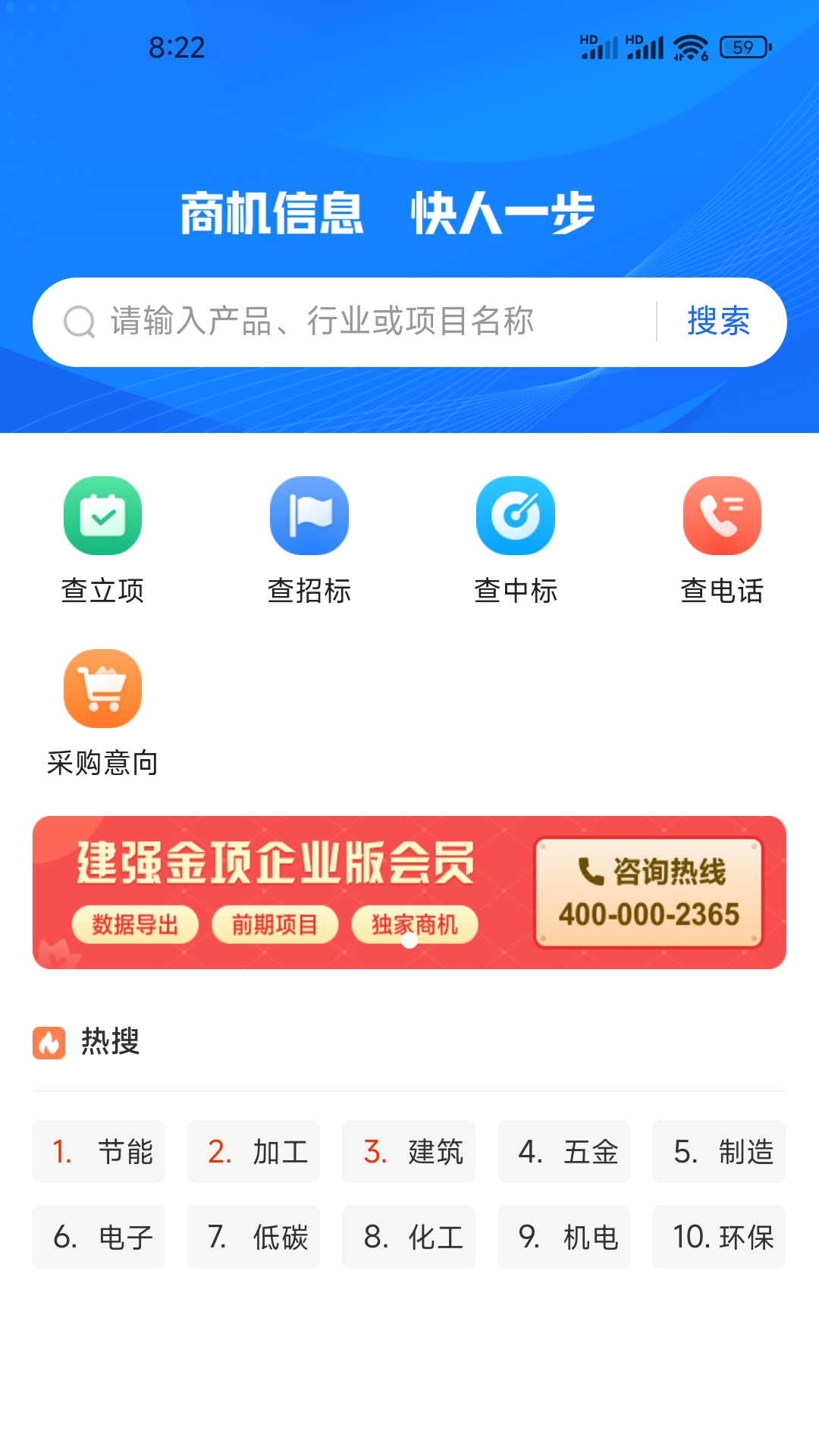Open 查招标
Image resolution: width=819 pixels, height=1456 pixels.
pos(309,540)
